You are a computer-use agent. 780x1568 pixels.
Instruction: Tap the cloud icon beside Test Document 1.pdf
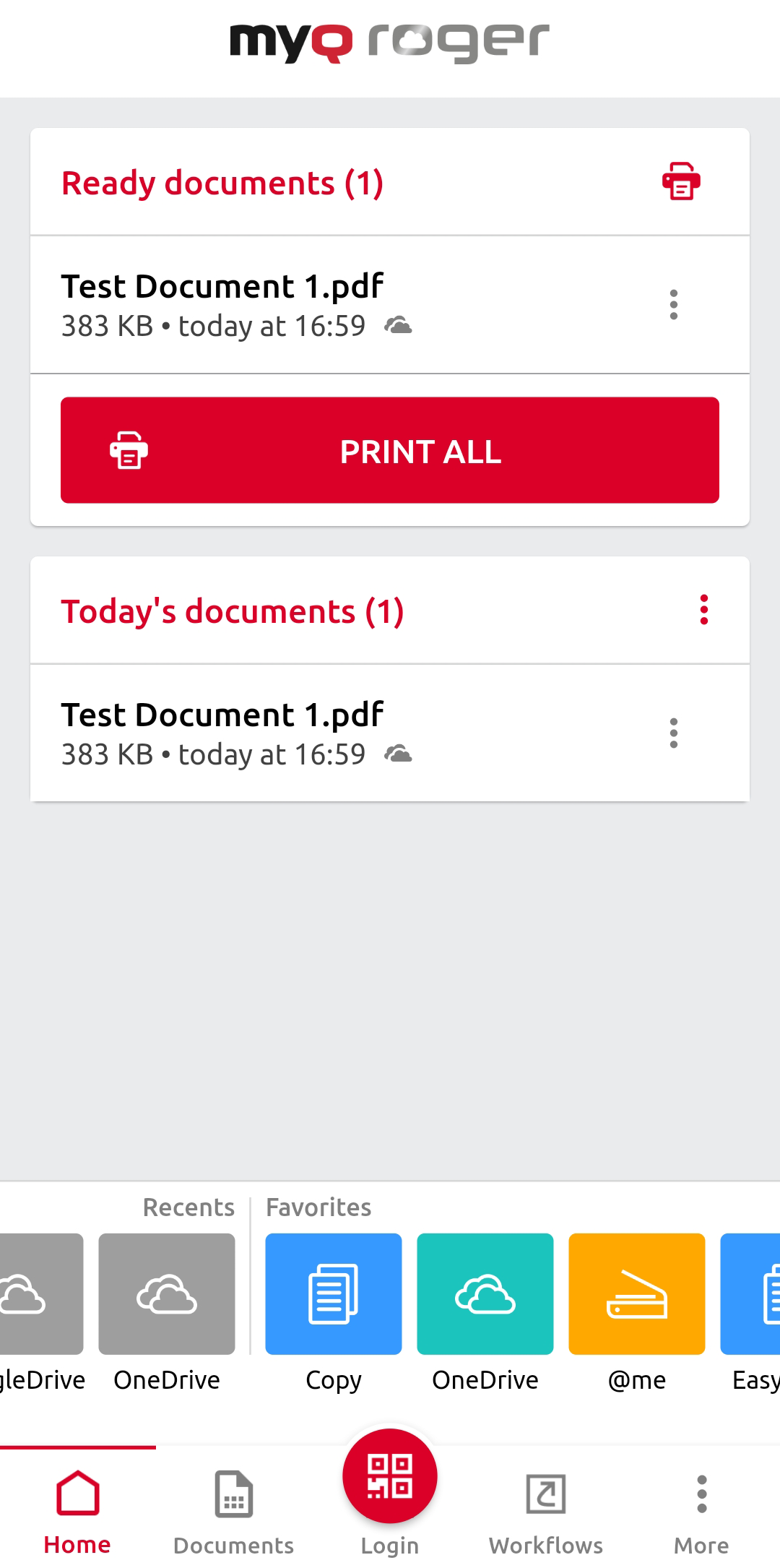click(x=399, y=325)
